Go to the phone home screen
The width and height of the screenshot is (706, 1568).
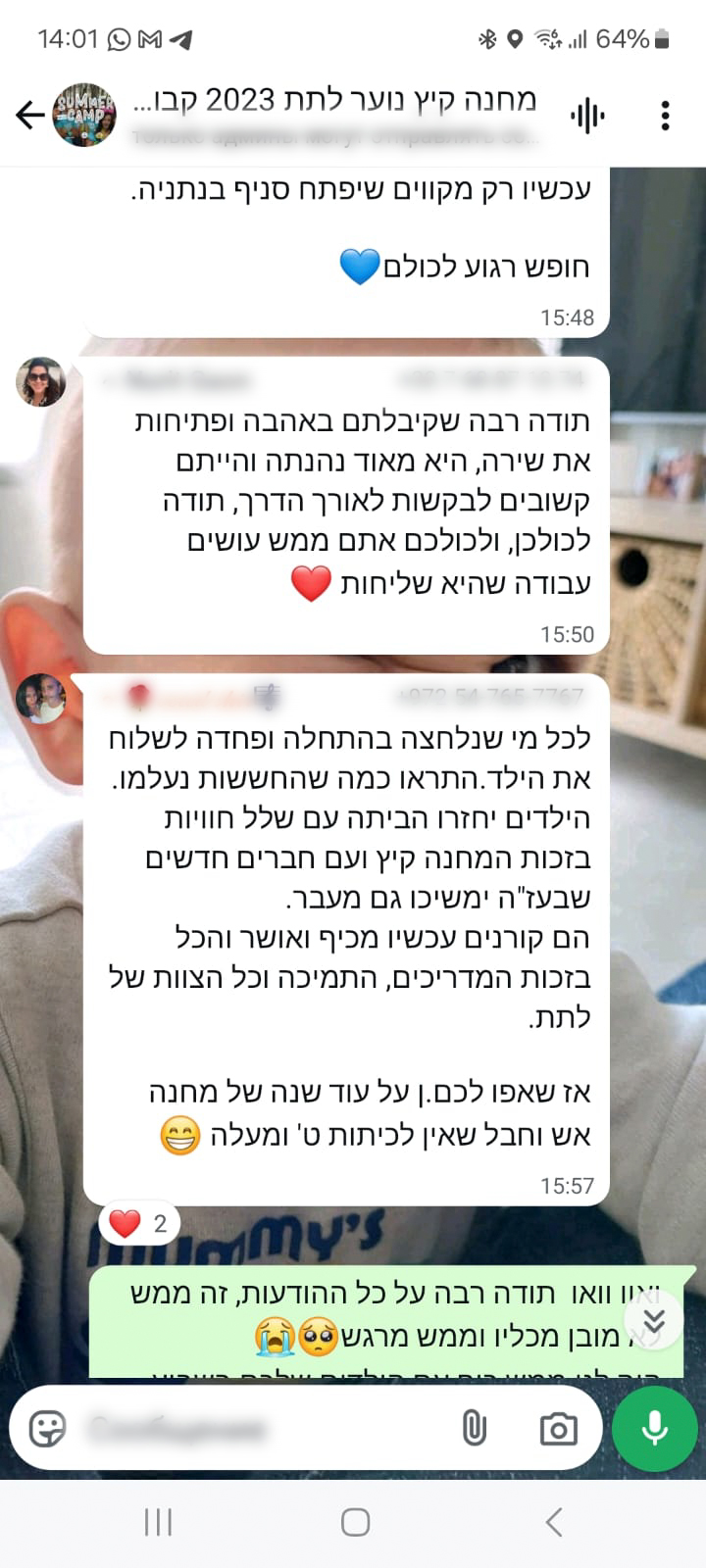[x=354, y=1522]
